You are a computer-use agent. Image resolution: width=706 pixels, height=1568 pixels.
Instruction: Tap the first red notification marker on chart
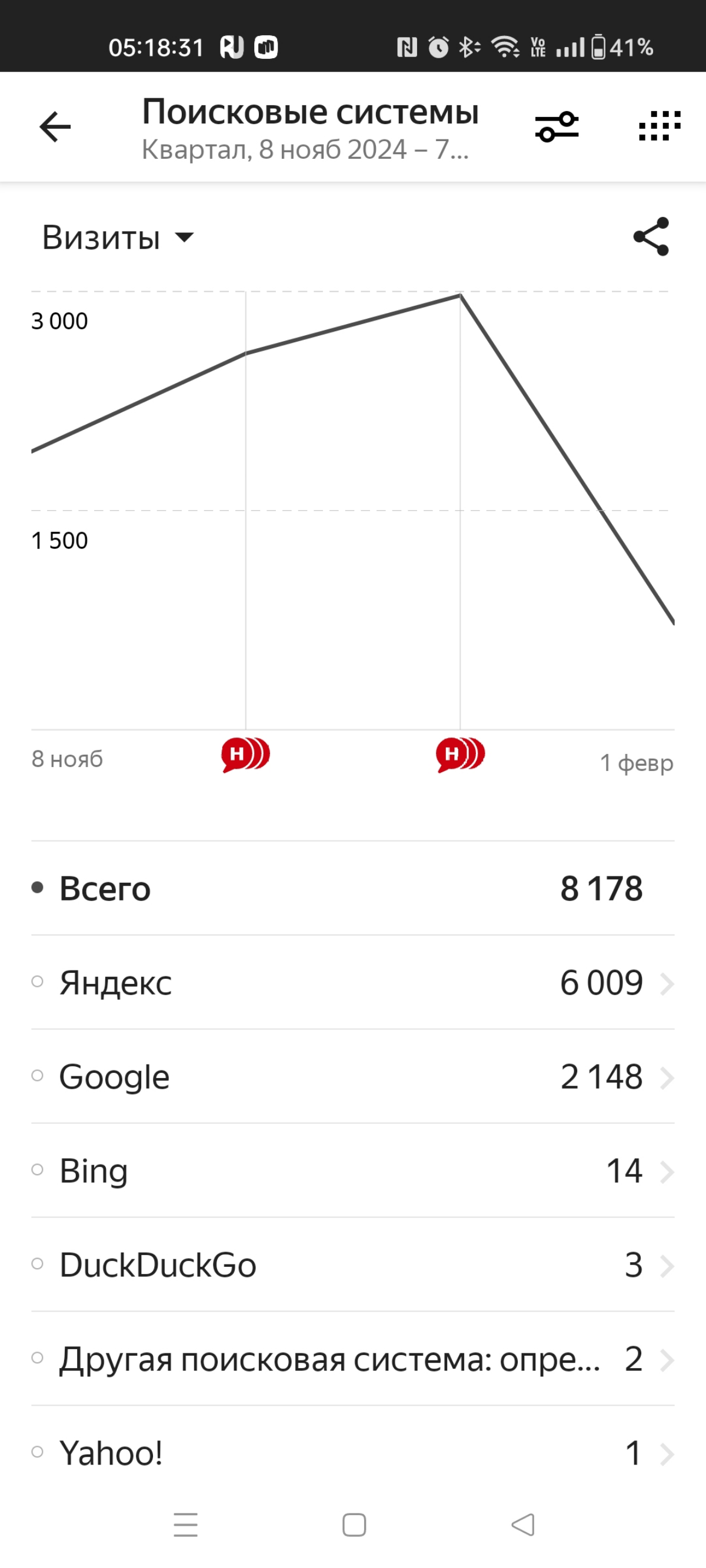pyautogui.click(x=245, y=755)
